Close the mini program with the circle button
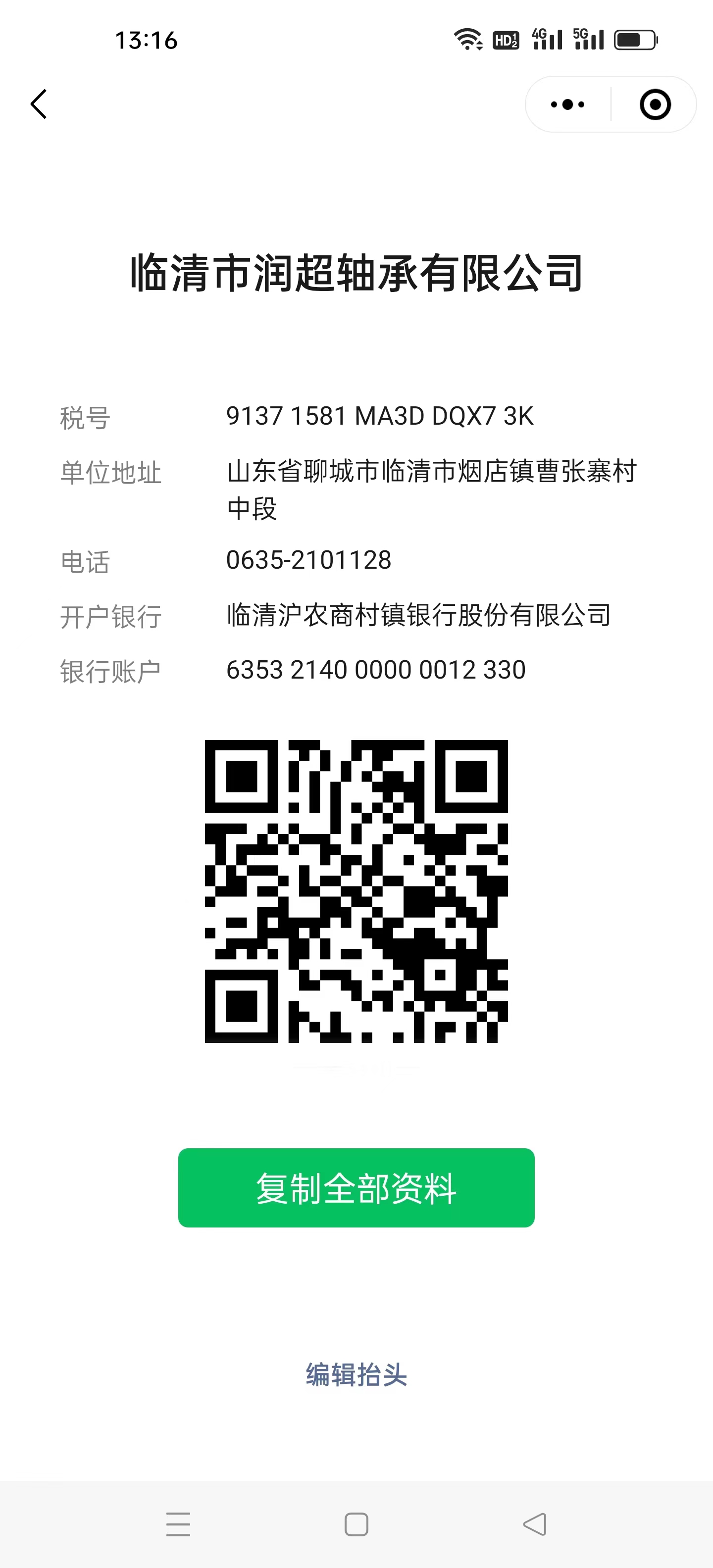Image resolution: width=713 pixels, height=1568 pixels. (x=655, y=105)
